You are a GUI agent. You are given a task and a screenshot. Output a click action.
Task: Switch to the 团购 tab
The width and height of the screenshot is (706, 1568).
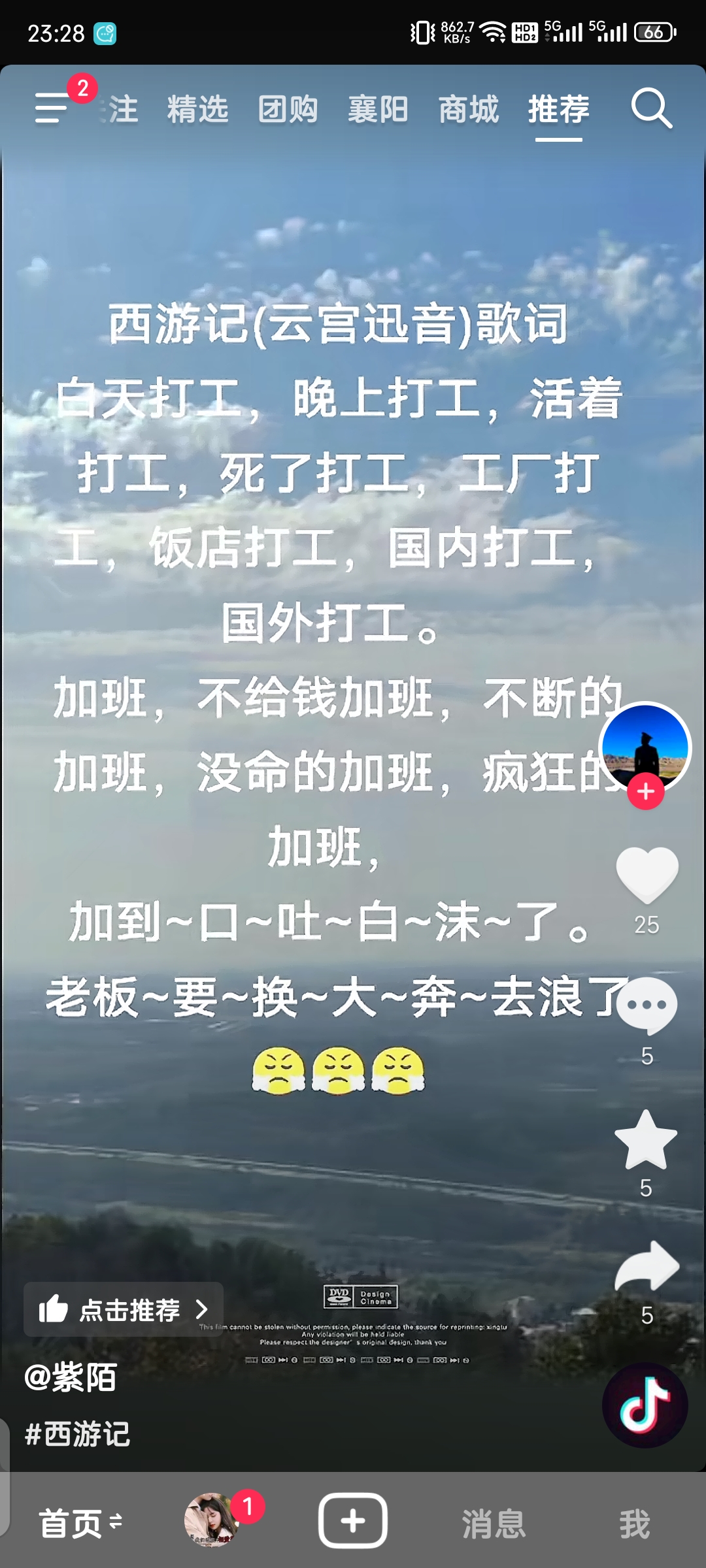(x=288, y=108)
